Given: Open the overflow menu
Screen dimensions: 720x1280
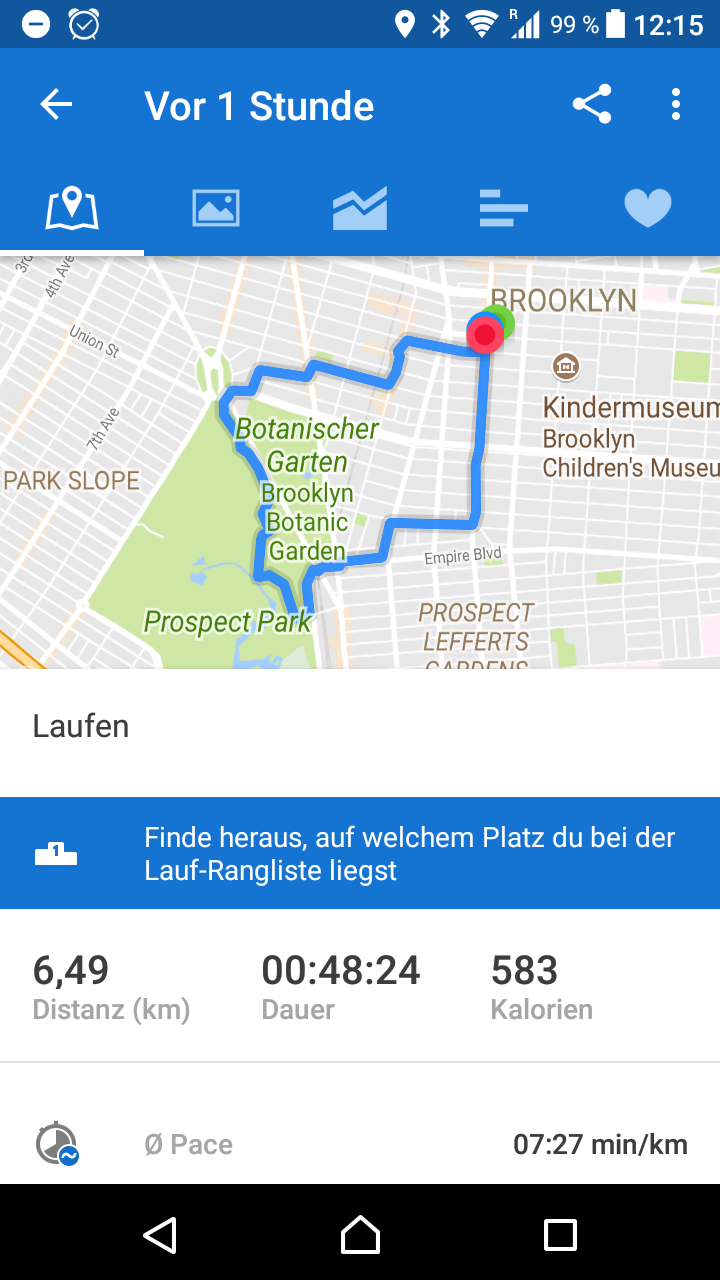Looking at the screenshot, I should (x=676, y=105).
